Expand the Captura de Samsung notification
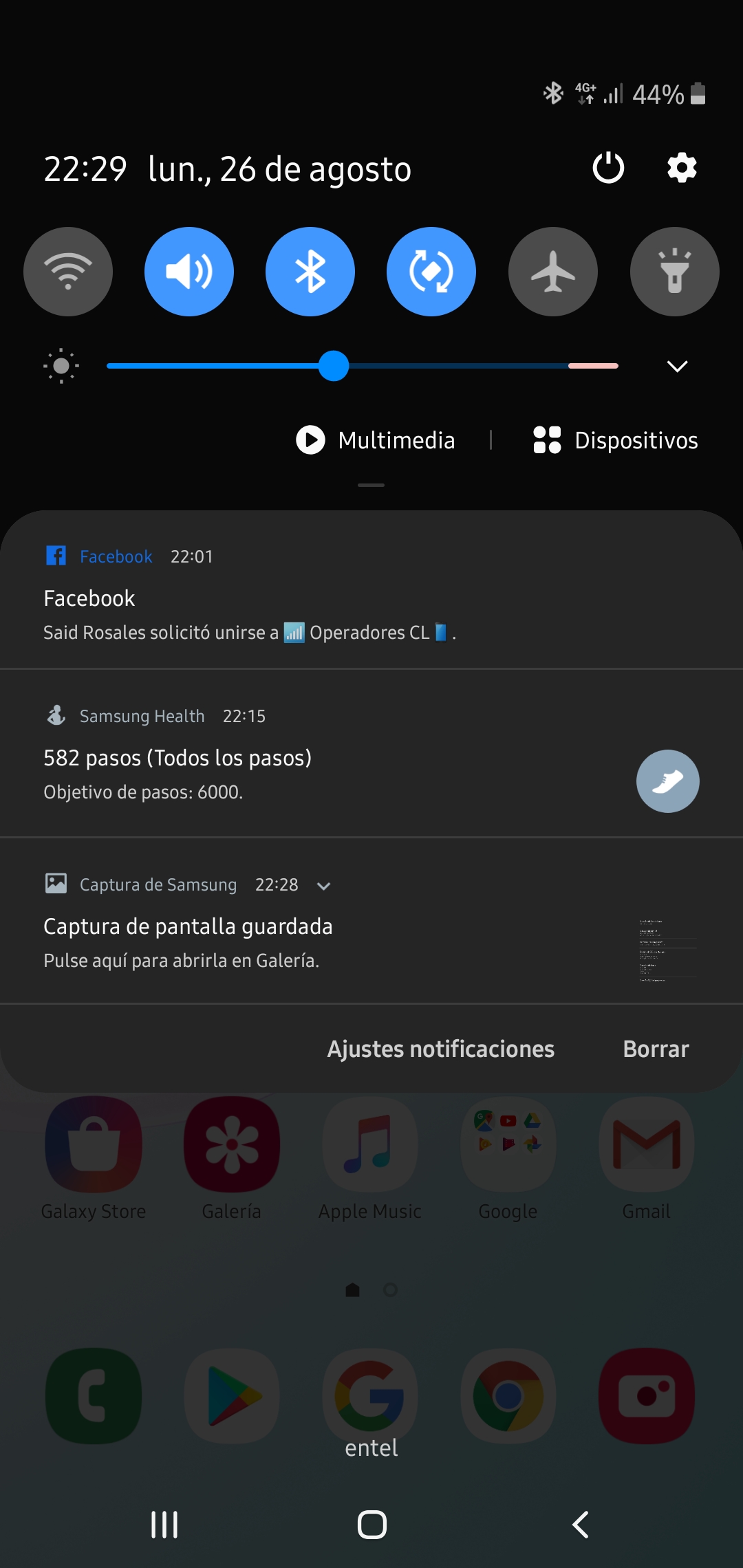Image resolution: width=743 pixels, height=1568 pixels. (x=323, y=886)
